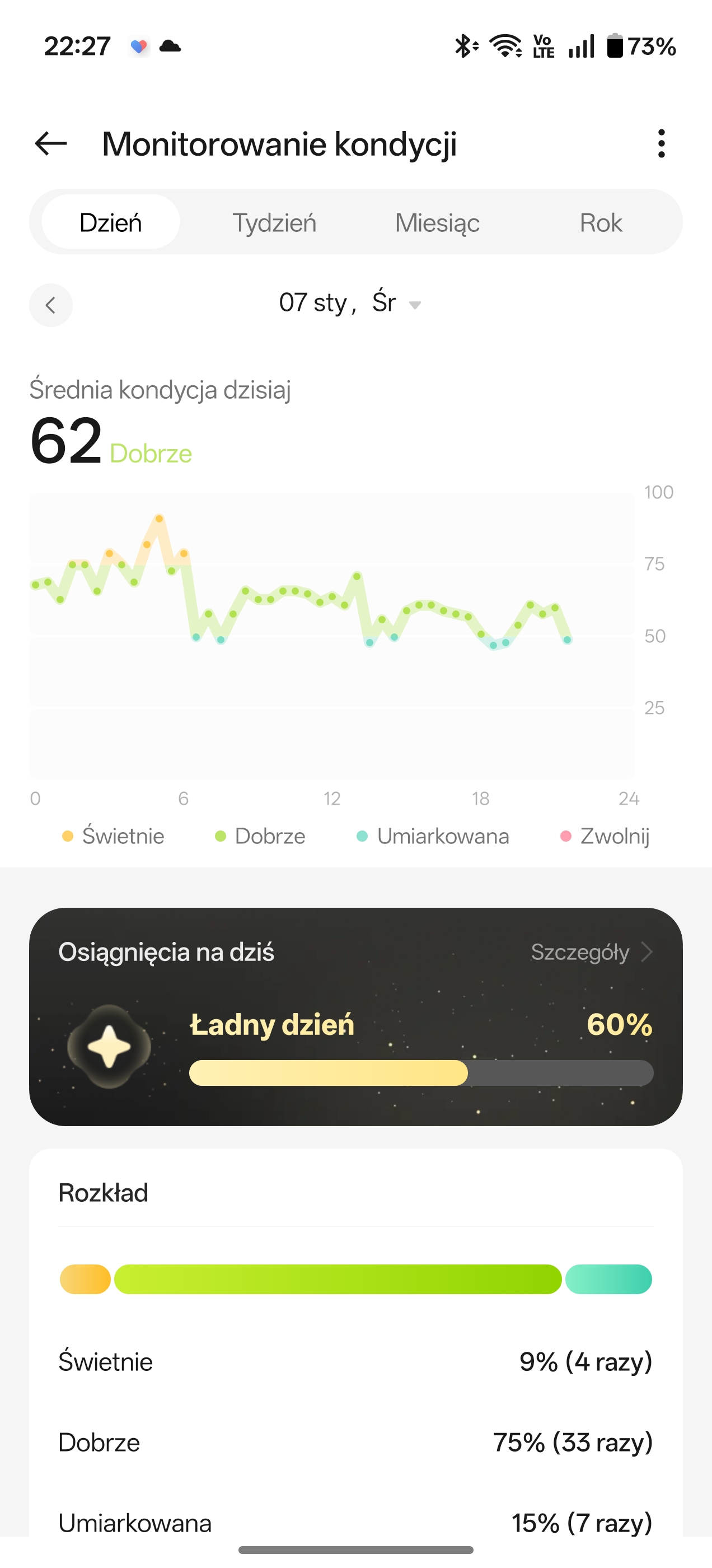Show the Rok statistics tab
The width and height of the screenshot is (712, 1568).
[601, 222]
